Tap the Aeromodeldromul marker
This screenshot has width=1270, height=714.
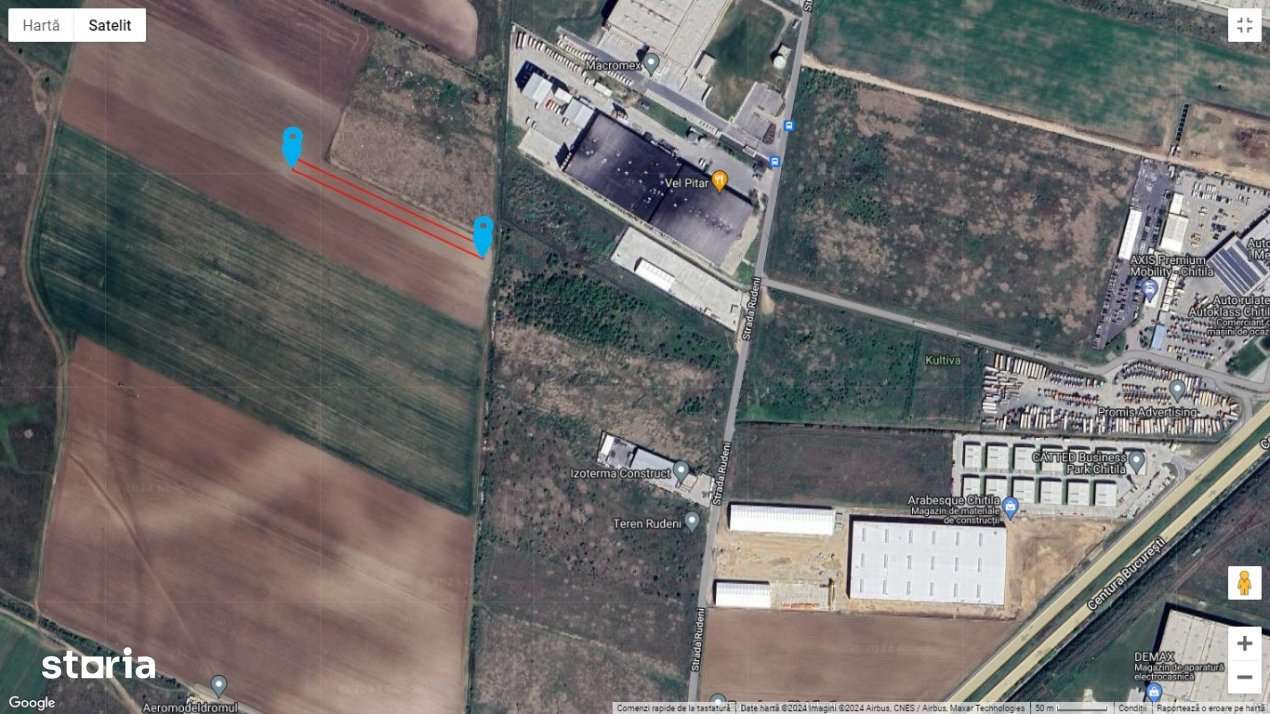[219, 686]
